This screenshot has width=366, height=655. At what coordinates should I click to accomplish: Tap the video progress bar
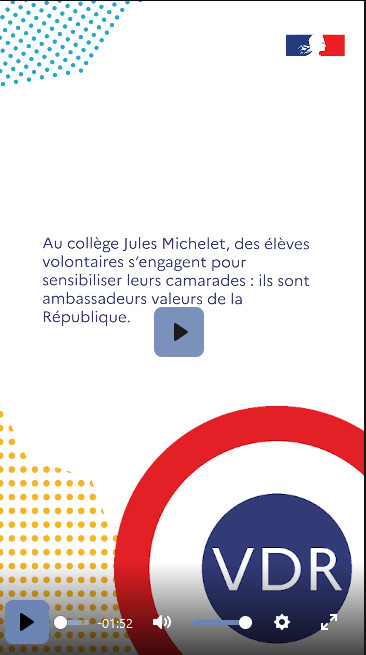73,622
